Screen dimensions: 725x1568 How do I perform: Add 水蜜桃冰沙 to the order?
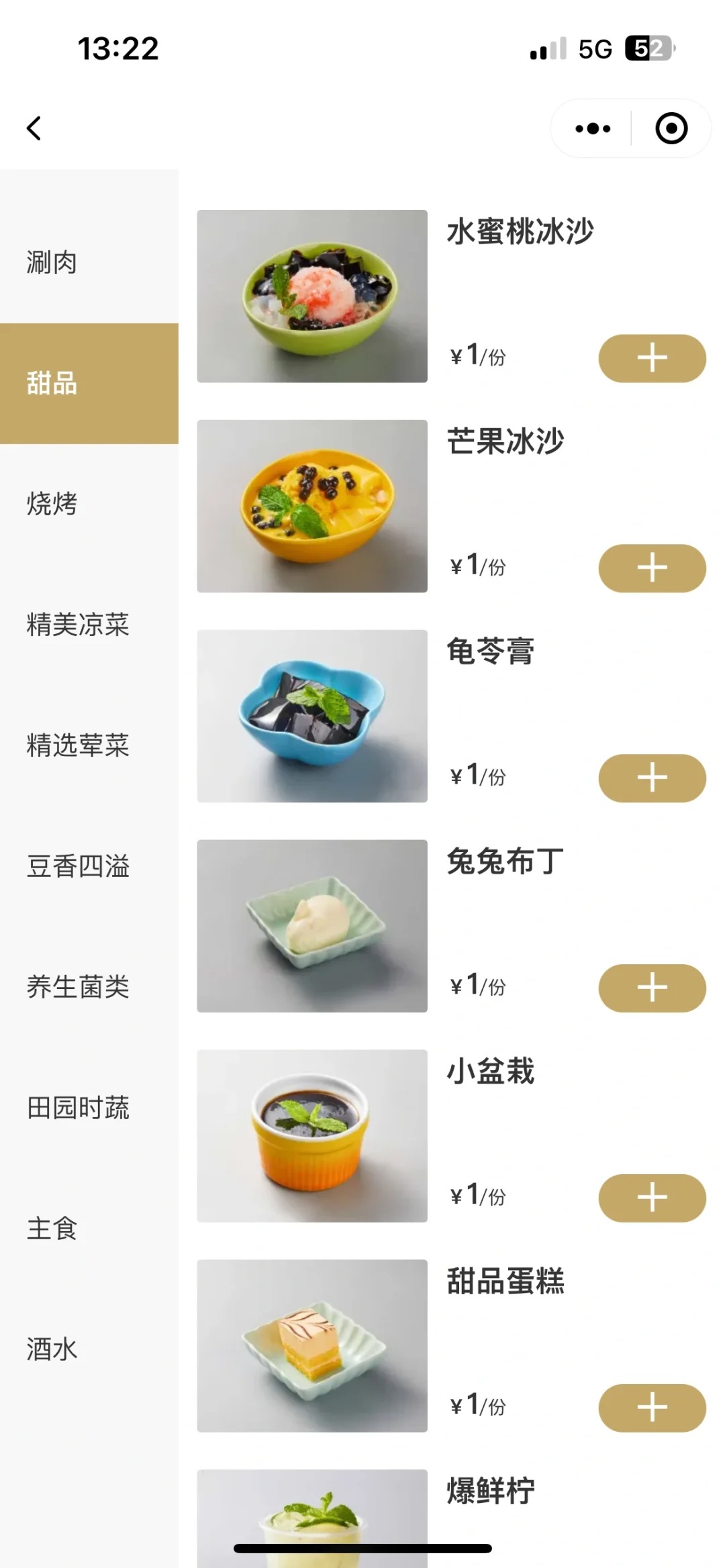[652, 358]
